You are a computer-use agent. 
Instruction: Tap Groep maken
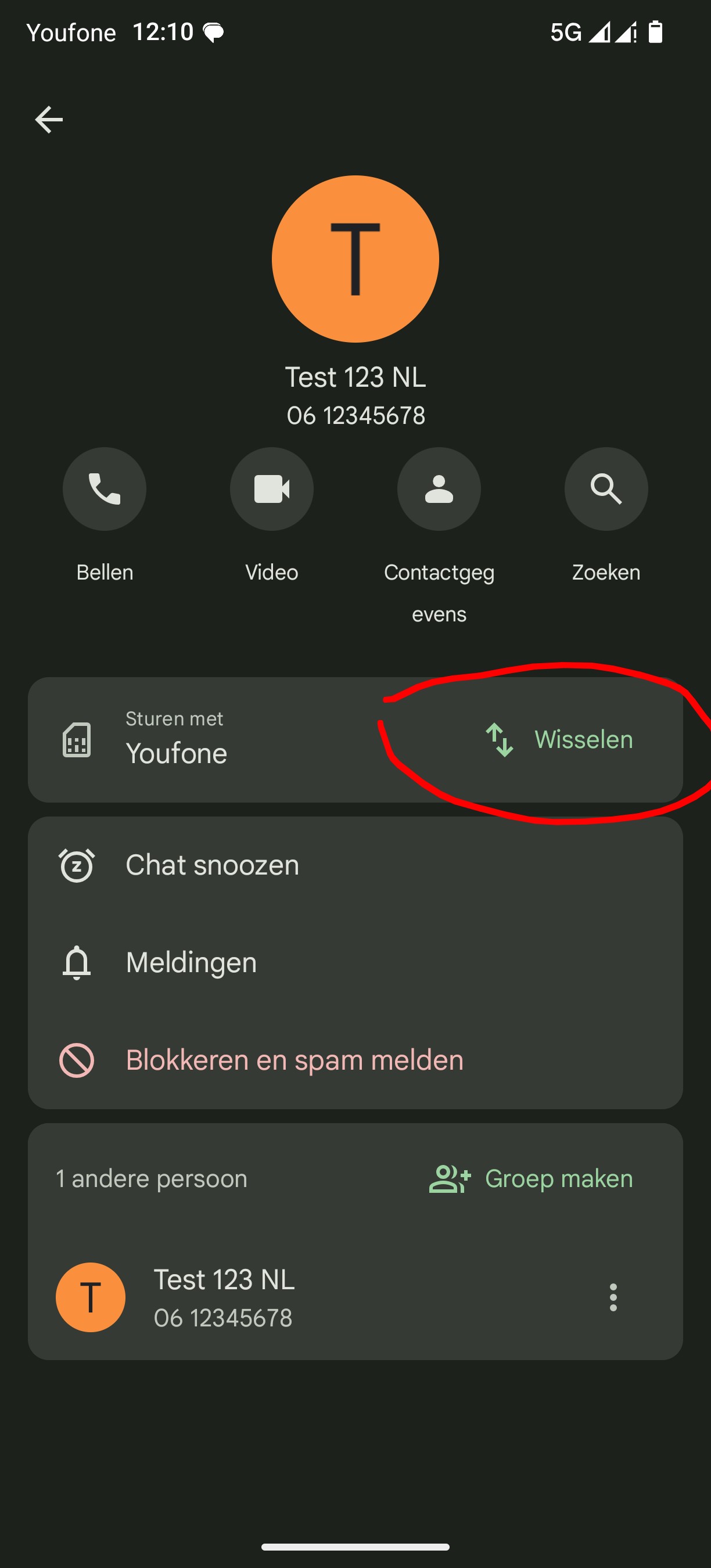point(531,1178)
